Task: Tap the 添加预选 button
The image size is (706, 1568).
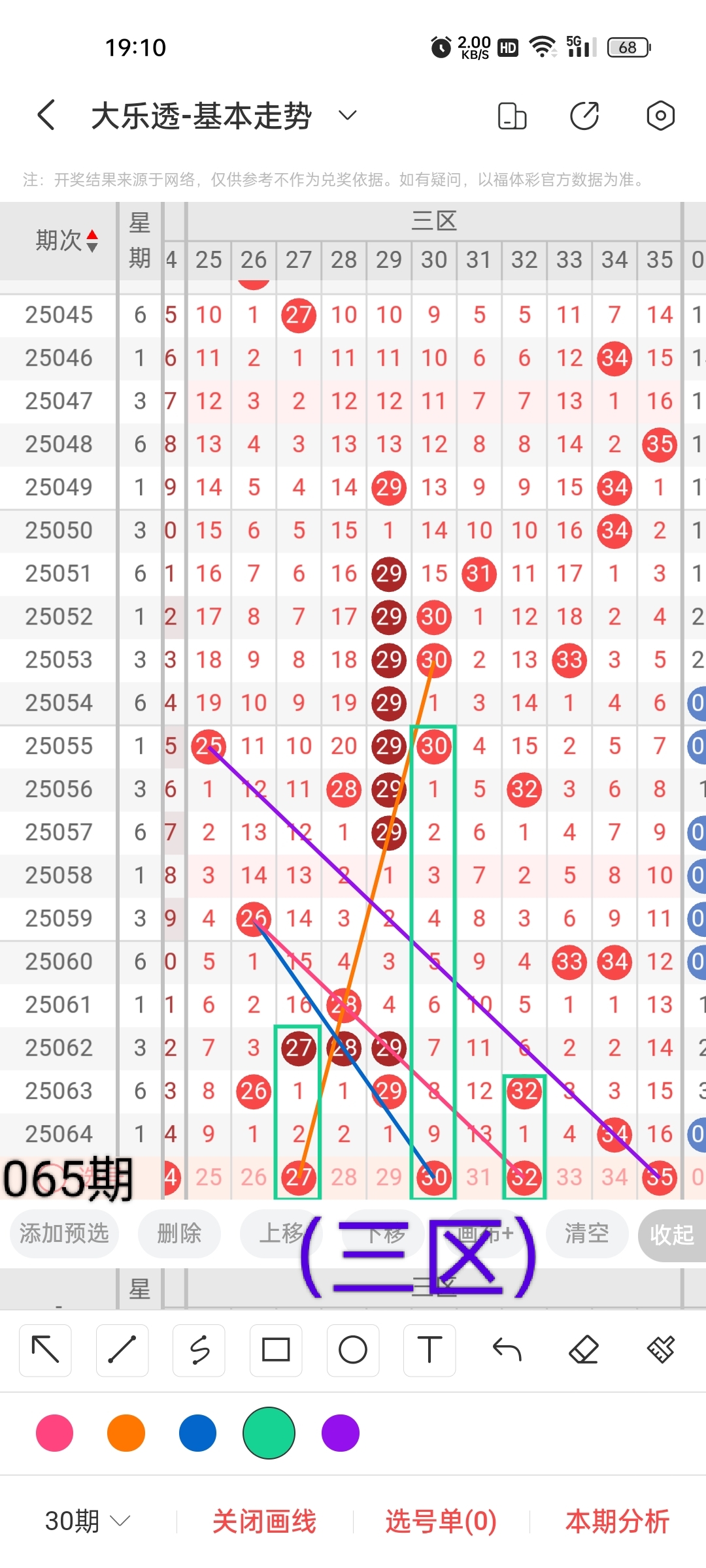Action: [64, 1233]
